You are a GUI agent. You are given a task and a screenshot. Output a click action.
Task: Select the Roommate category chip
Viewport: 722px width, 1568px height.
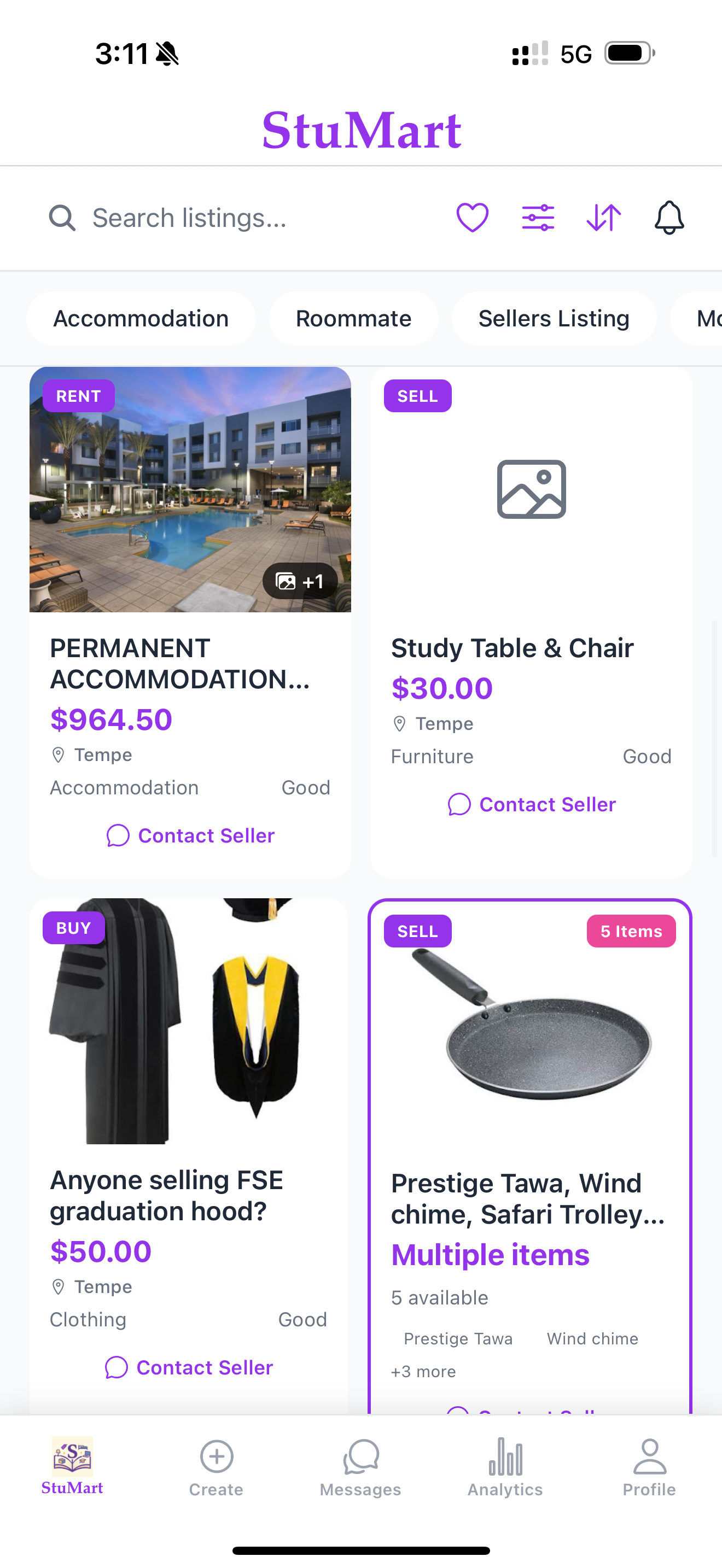coord(354,318)
